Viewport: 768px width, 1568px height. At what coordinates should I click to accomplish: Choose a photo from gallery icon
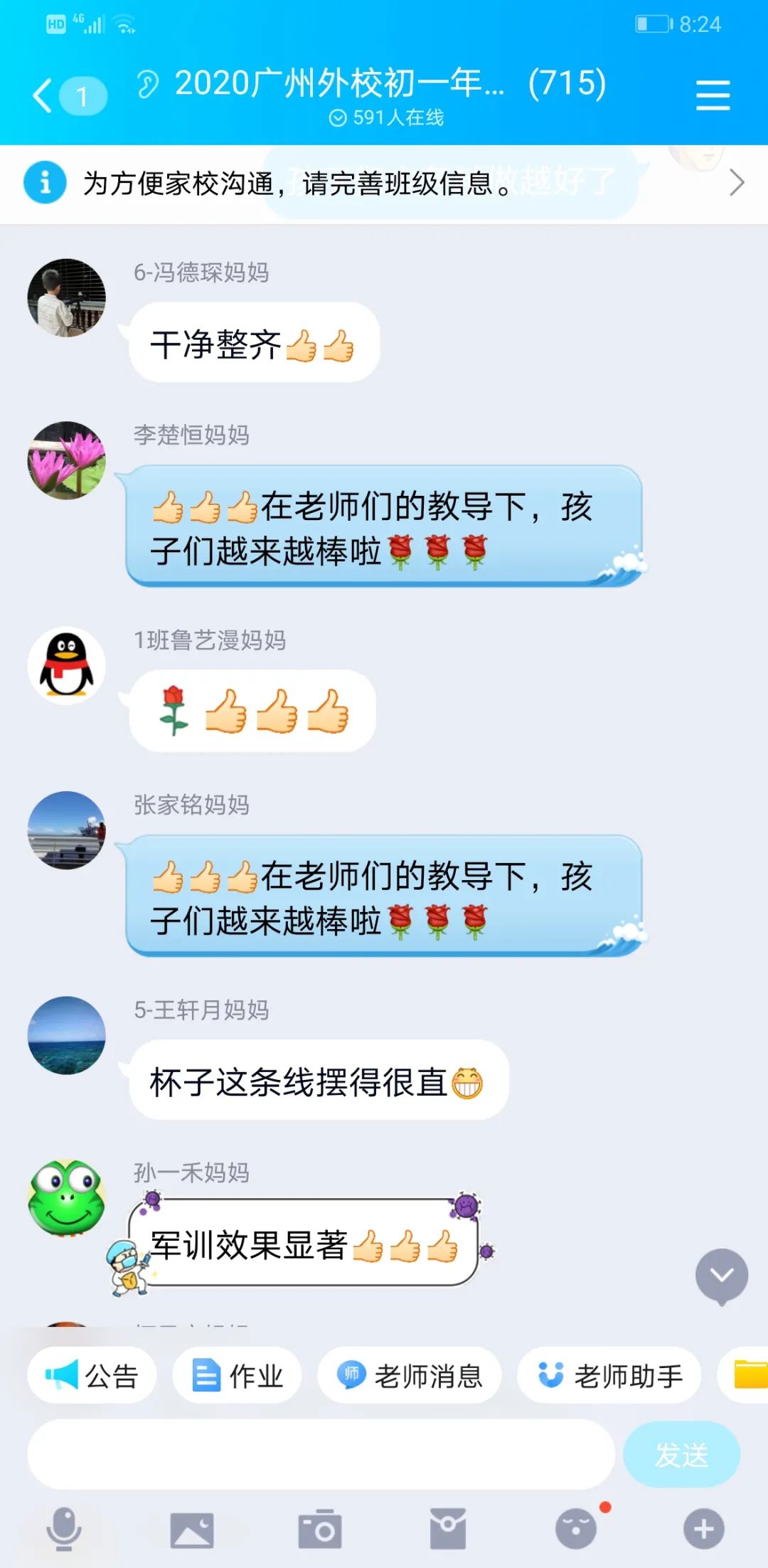(192, 1530)
